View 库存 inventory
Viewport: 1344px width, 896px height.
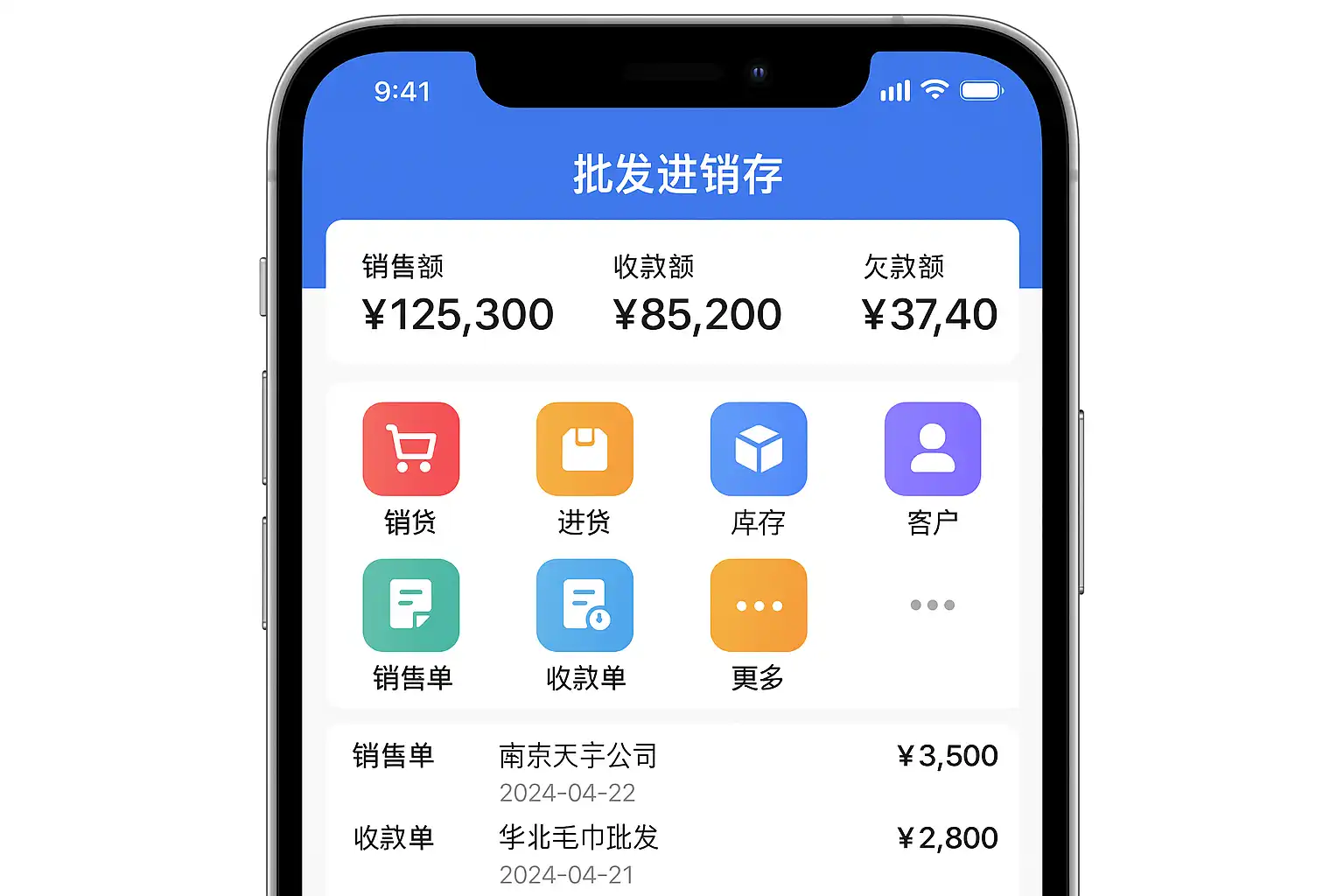point(758,450)
